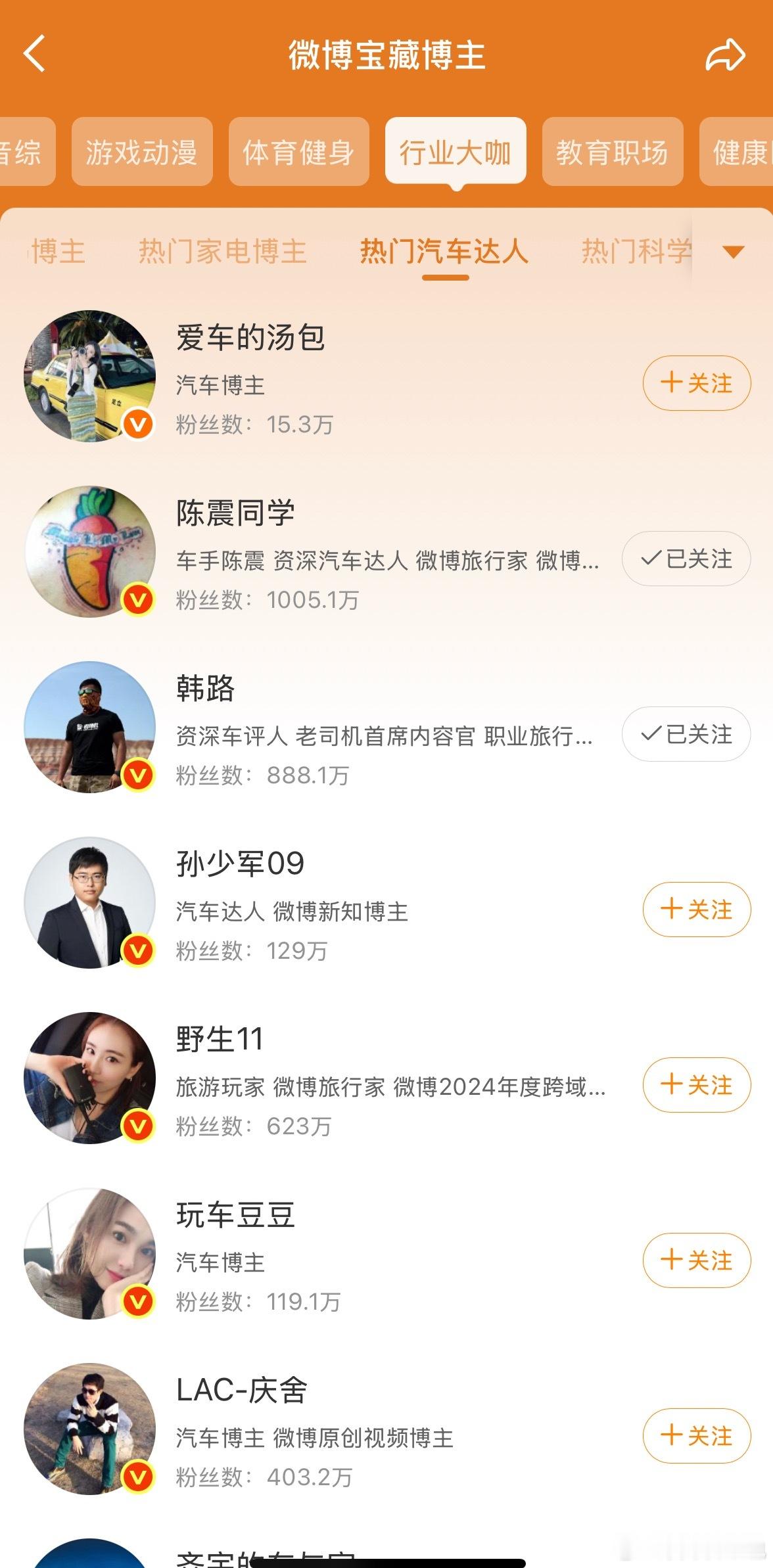Tap 关注 beside 玩车豆豆
Image resolution: width=773 pixels, height=1568 pixels.
click(x=696, y=1260)
